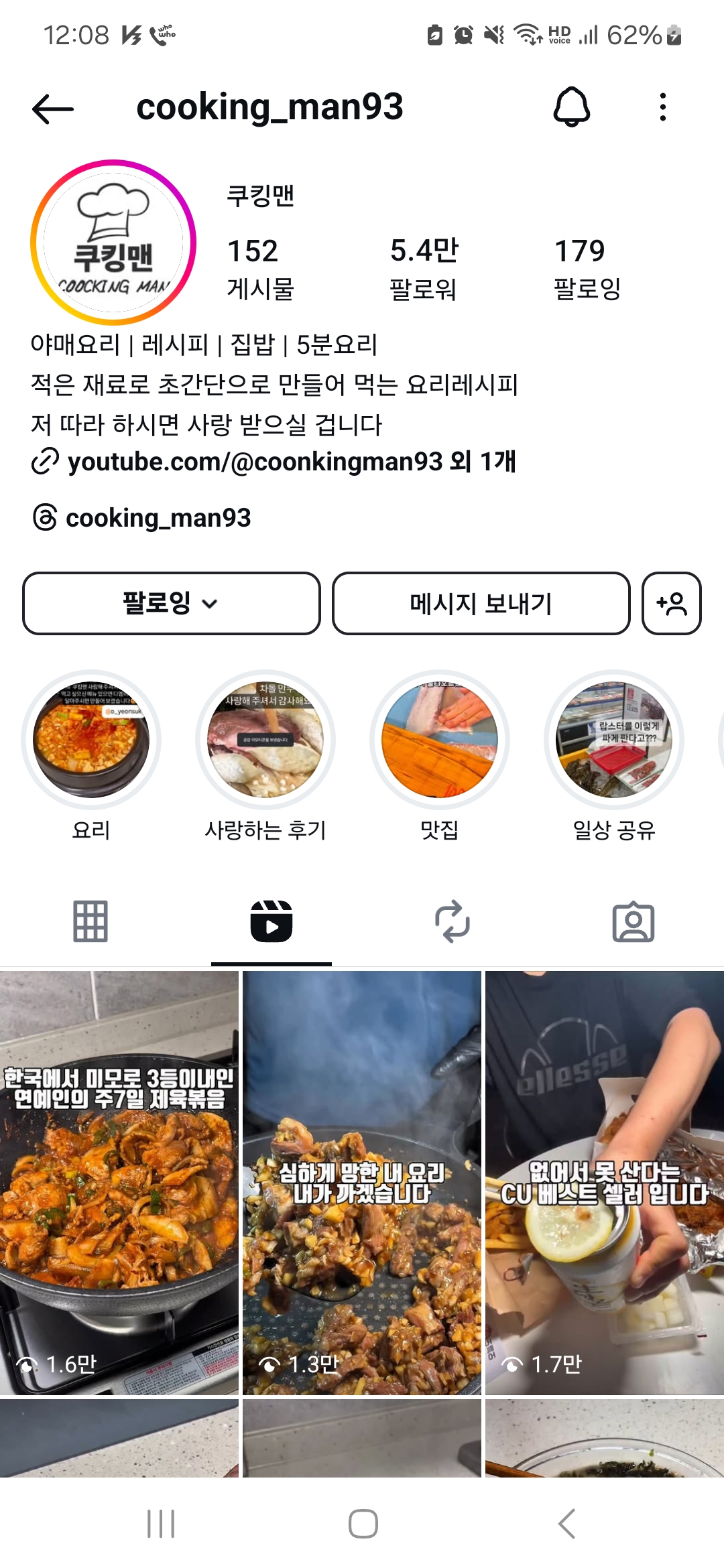Go back using the top arrow

tap(53, 109)
